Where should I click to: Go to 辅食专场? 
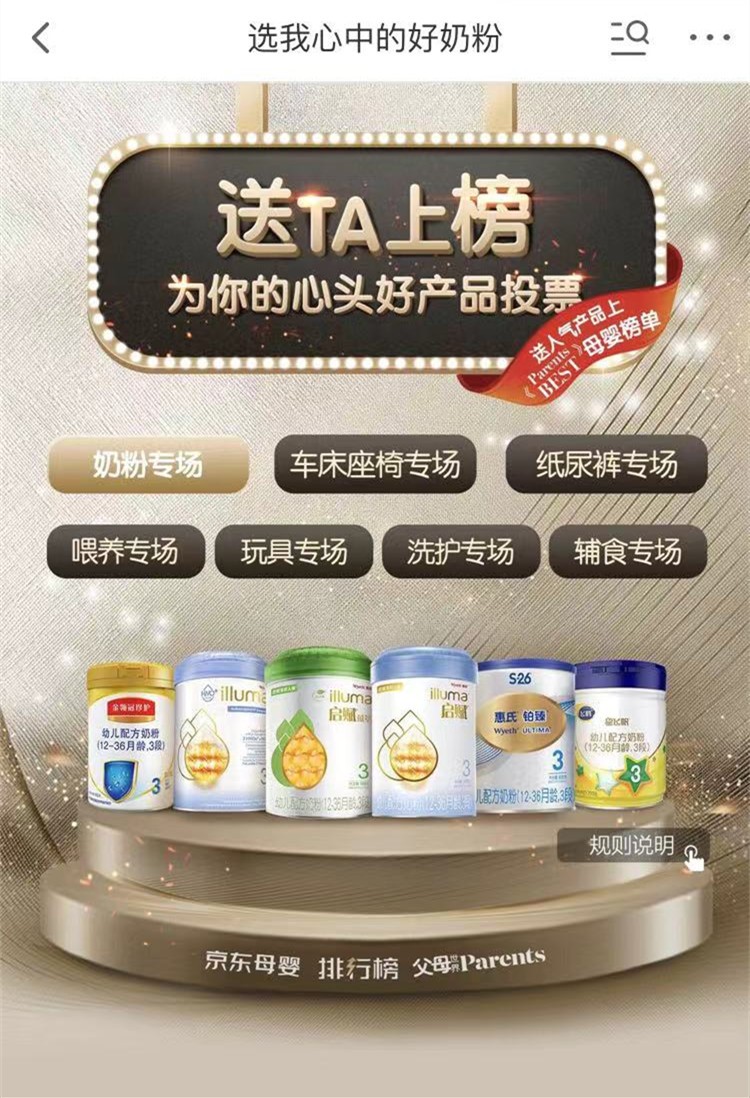(x=627, y=551)
